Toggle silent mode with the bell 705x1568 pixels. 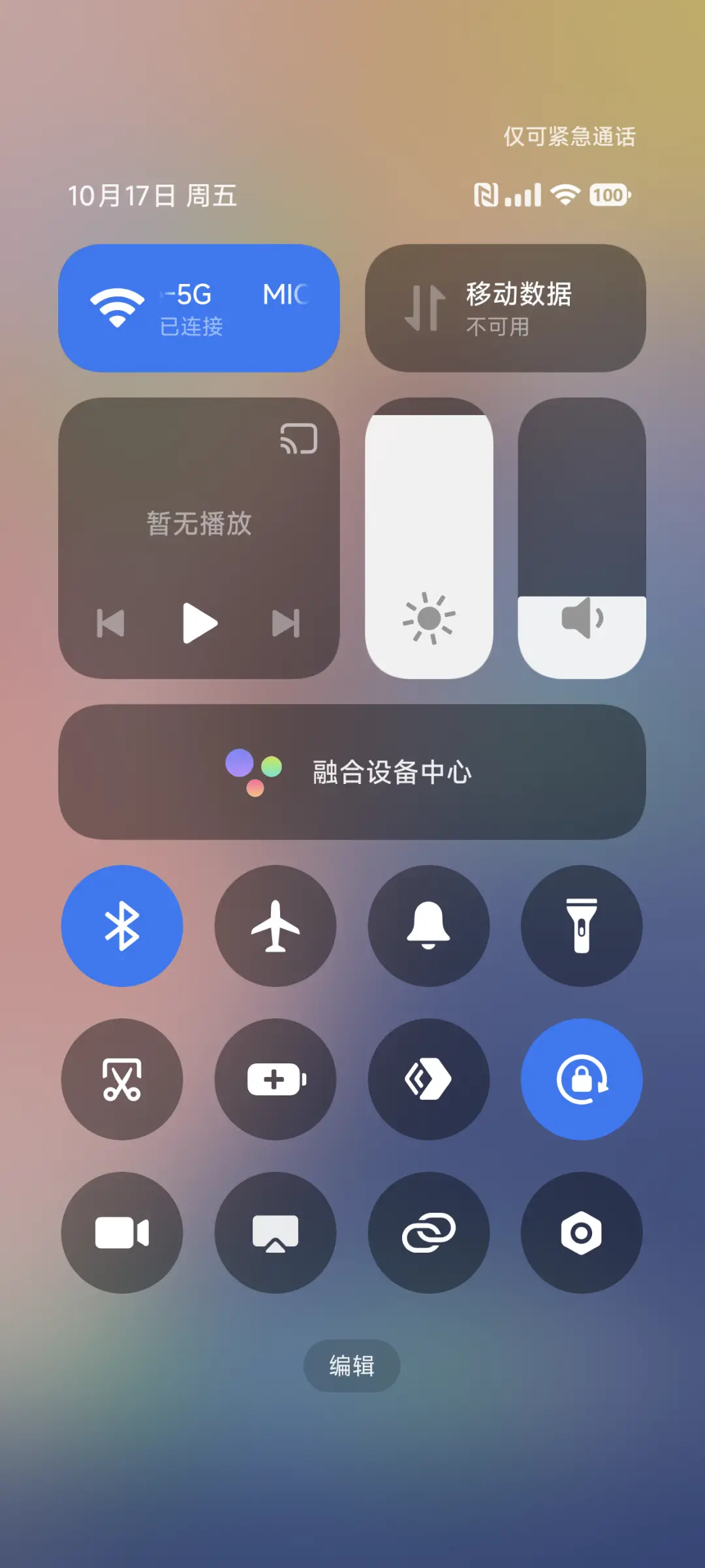point(428,927)
